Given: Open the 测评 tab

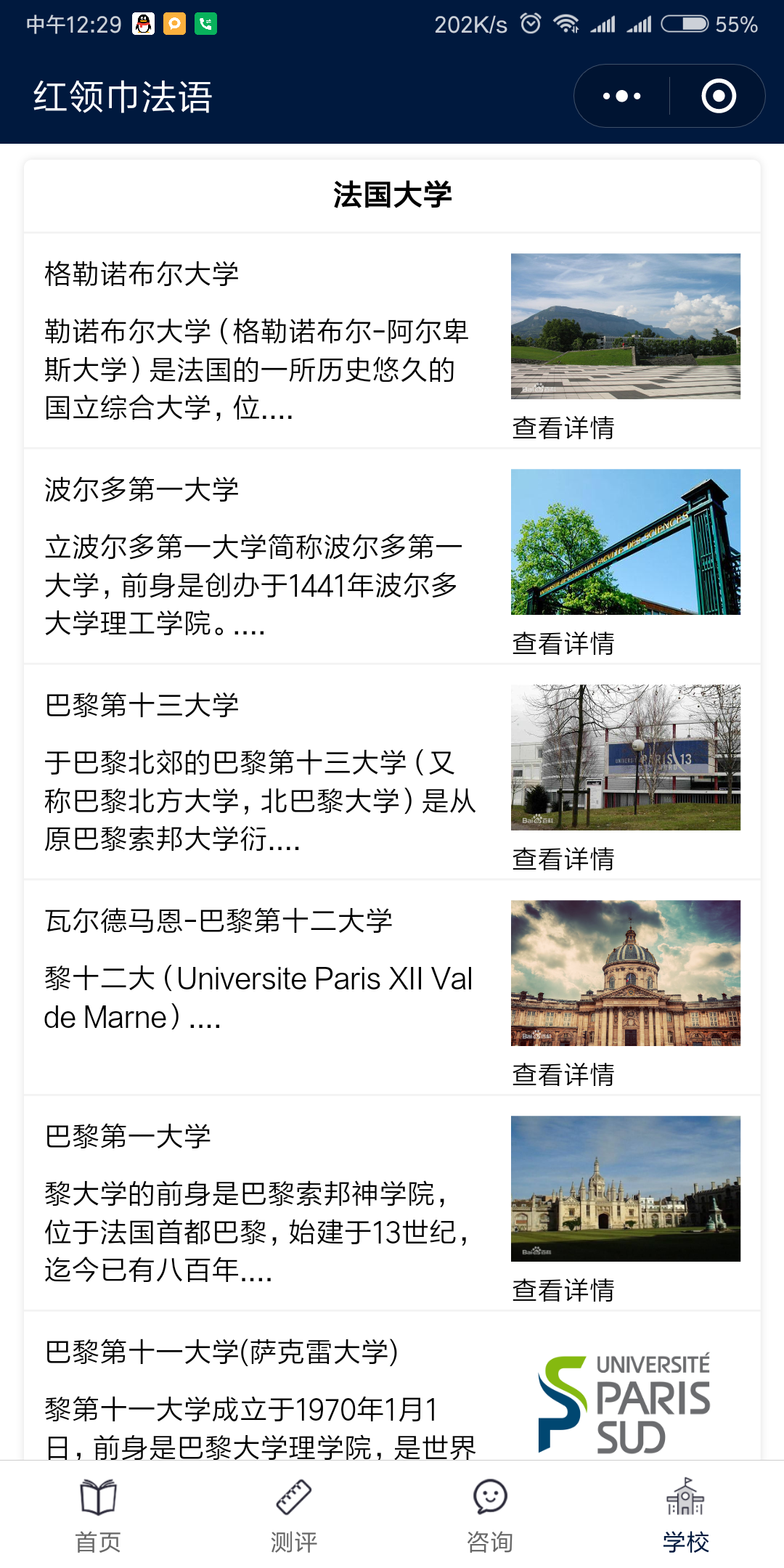Looking at the screenshot, I should [294, 1515].
